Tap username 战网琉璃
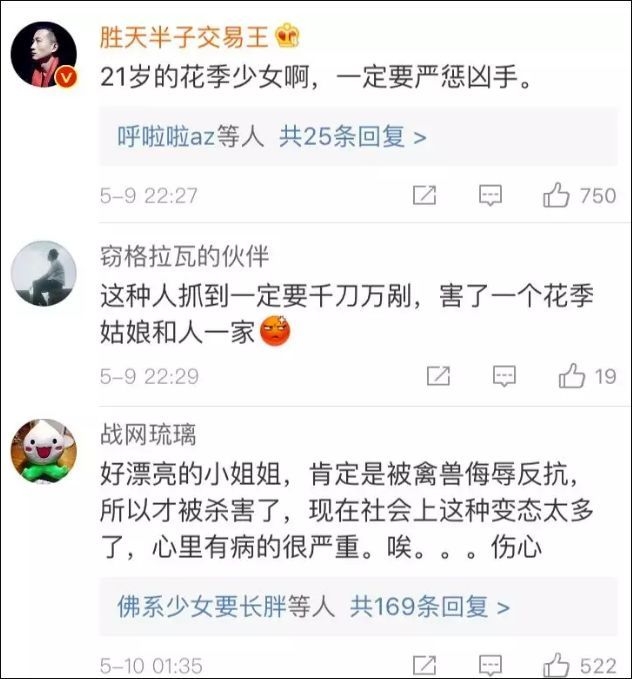The width and height of the screenshot is (632, 679). [149, 435]
